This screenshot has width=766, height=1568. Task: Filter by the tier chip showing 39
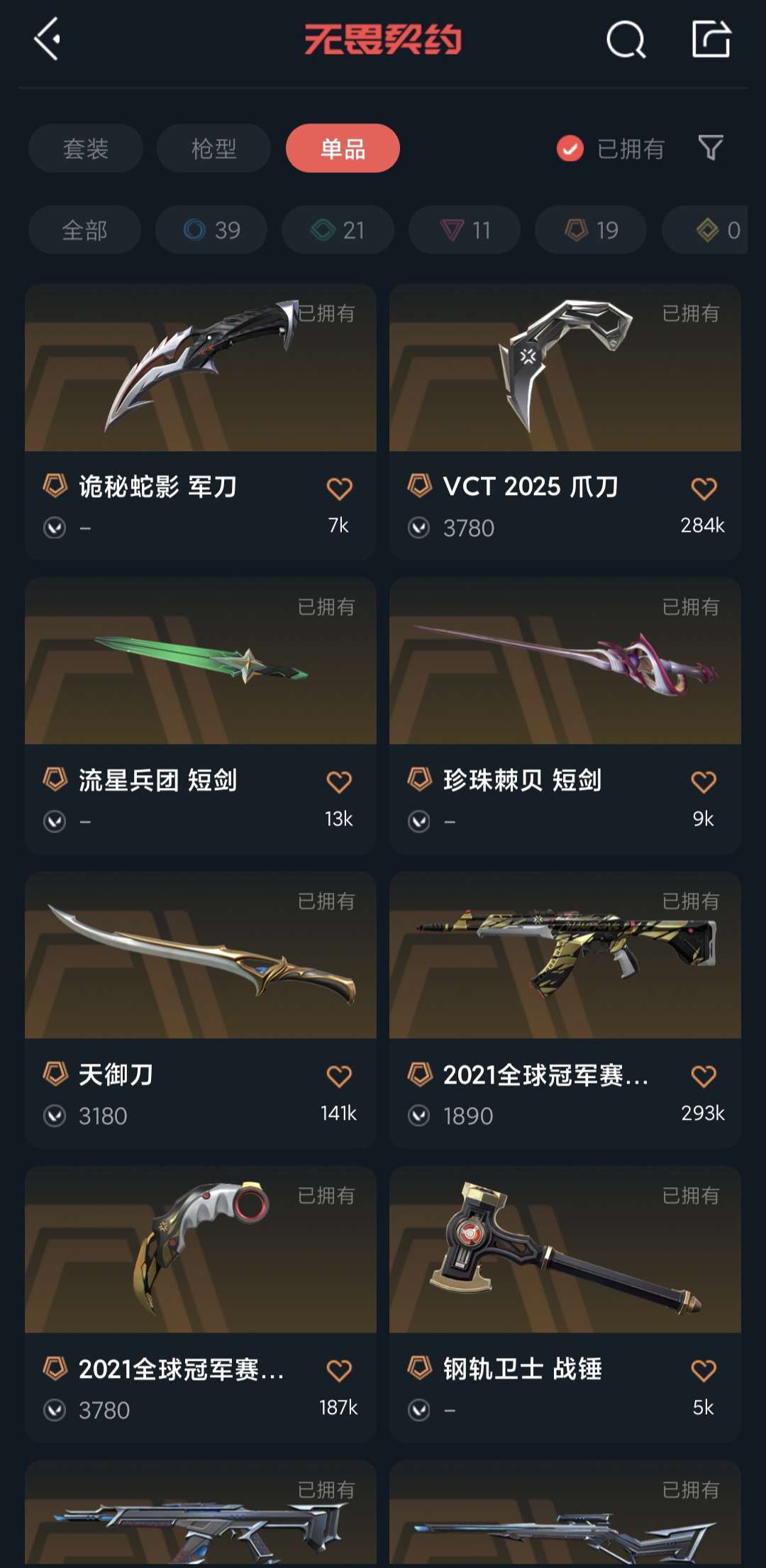pos(211,230)
